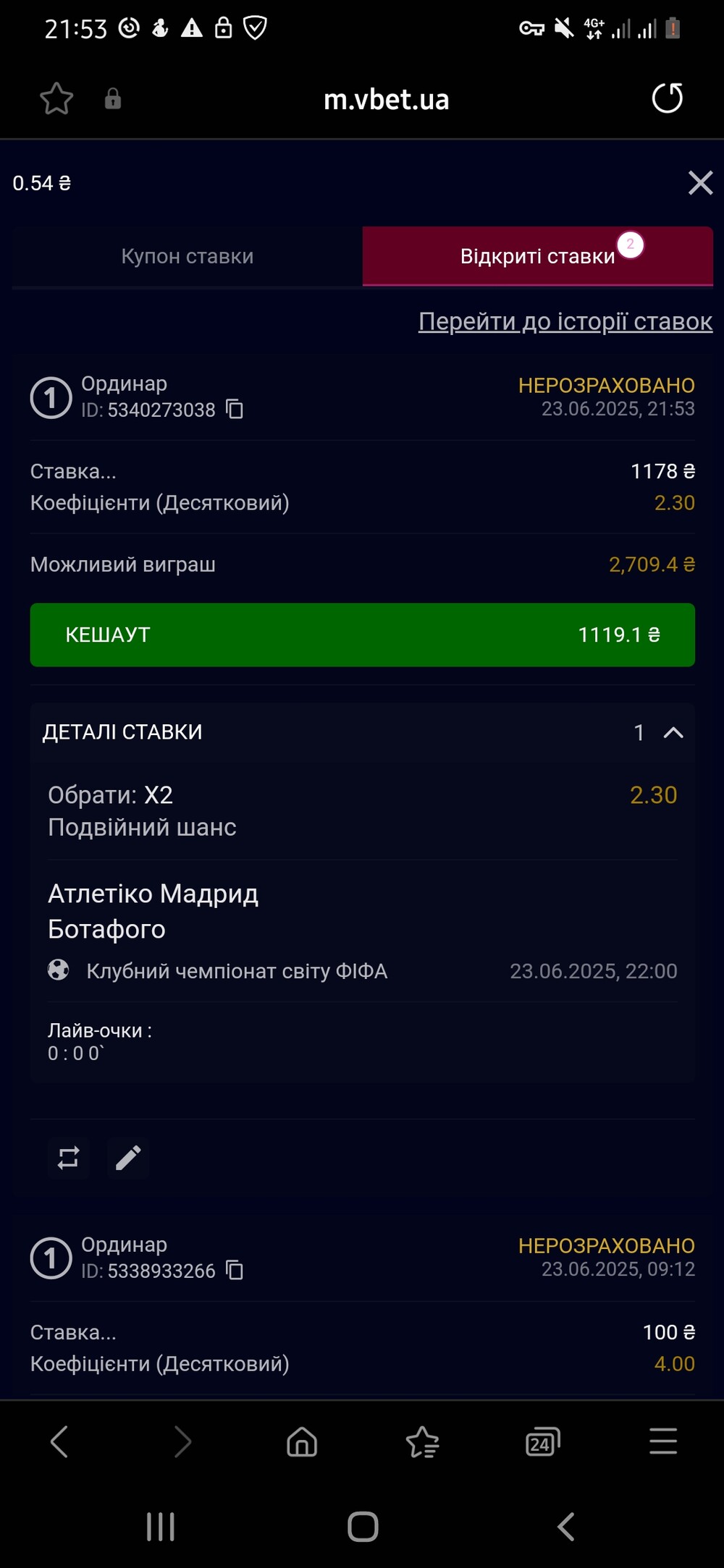Cash out with the КЕШАУТ button

coord(362,635)
